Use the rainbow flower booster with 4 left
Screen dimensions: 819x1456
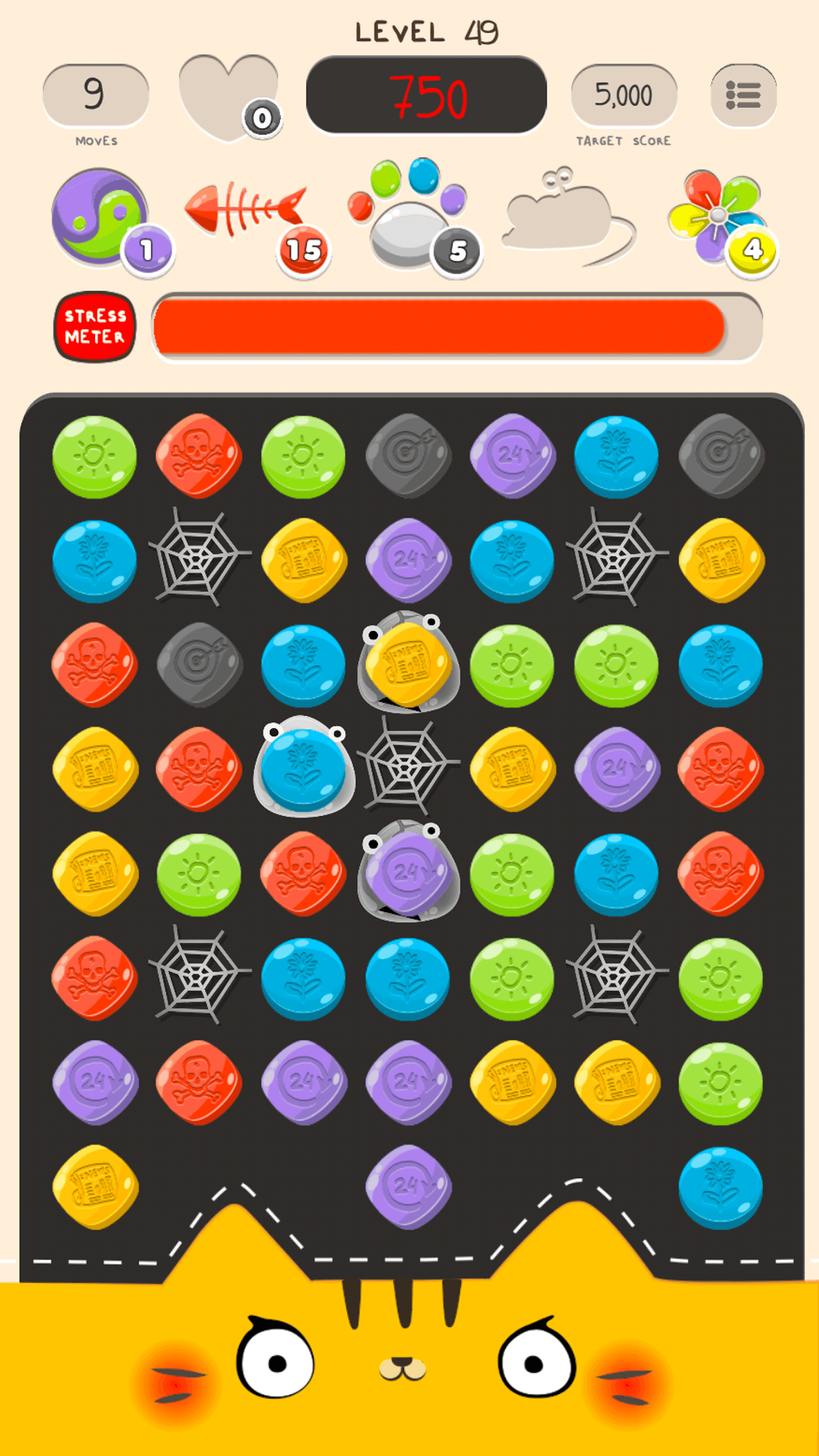click(x=723, y=221)
